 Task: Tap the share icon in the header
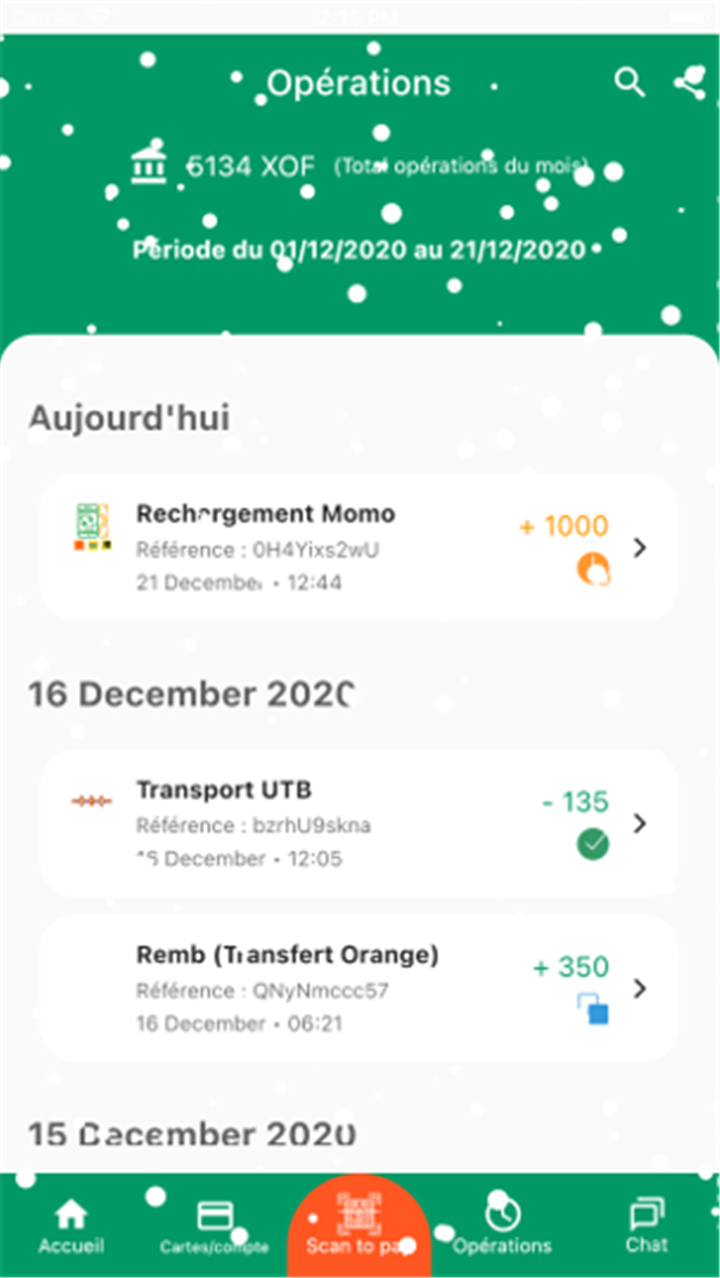(689, 83)
